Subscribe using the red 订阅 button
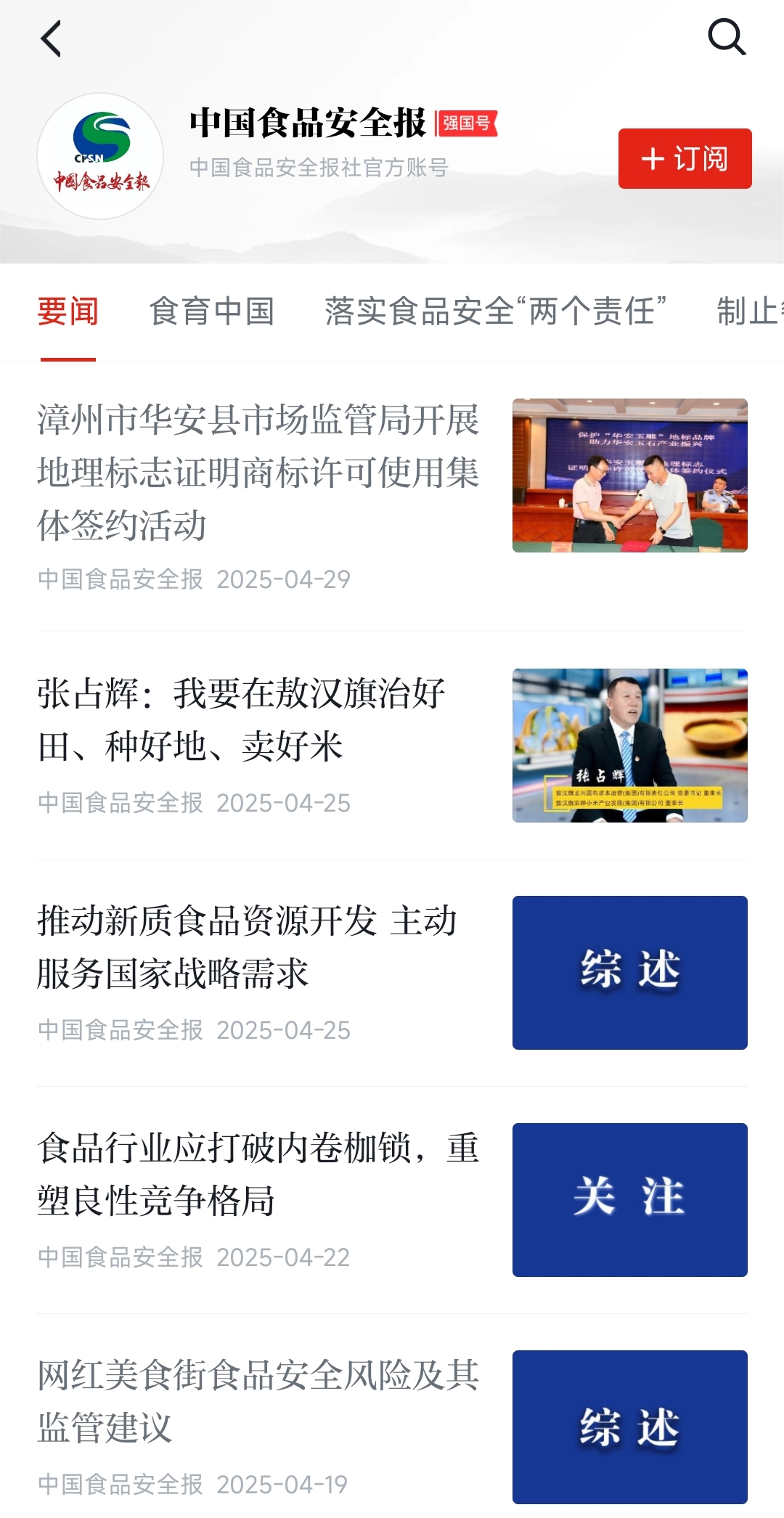 point(685,158)
